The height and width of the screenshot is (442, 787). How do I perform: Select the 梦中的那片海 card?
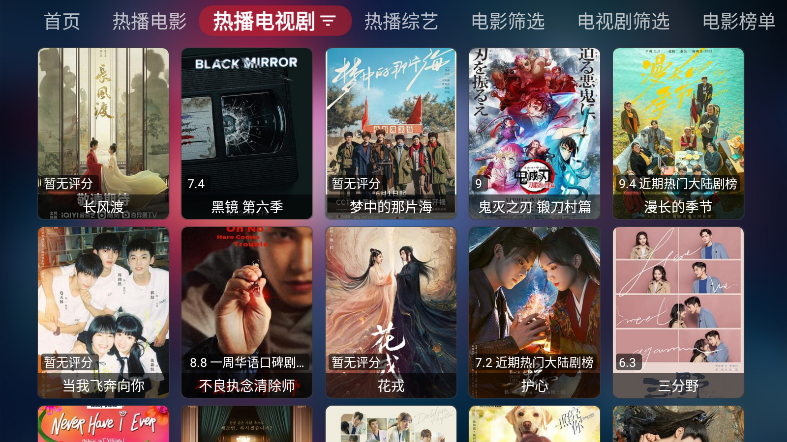(x=391, y=133)
